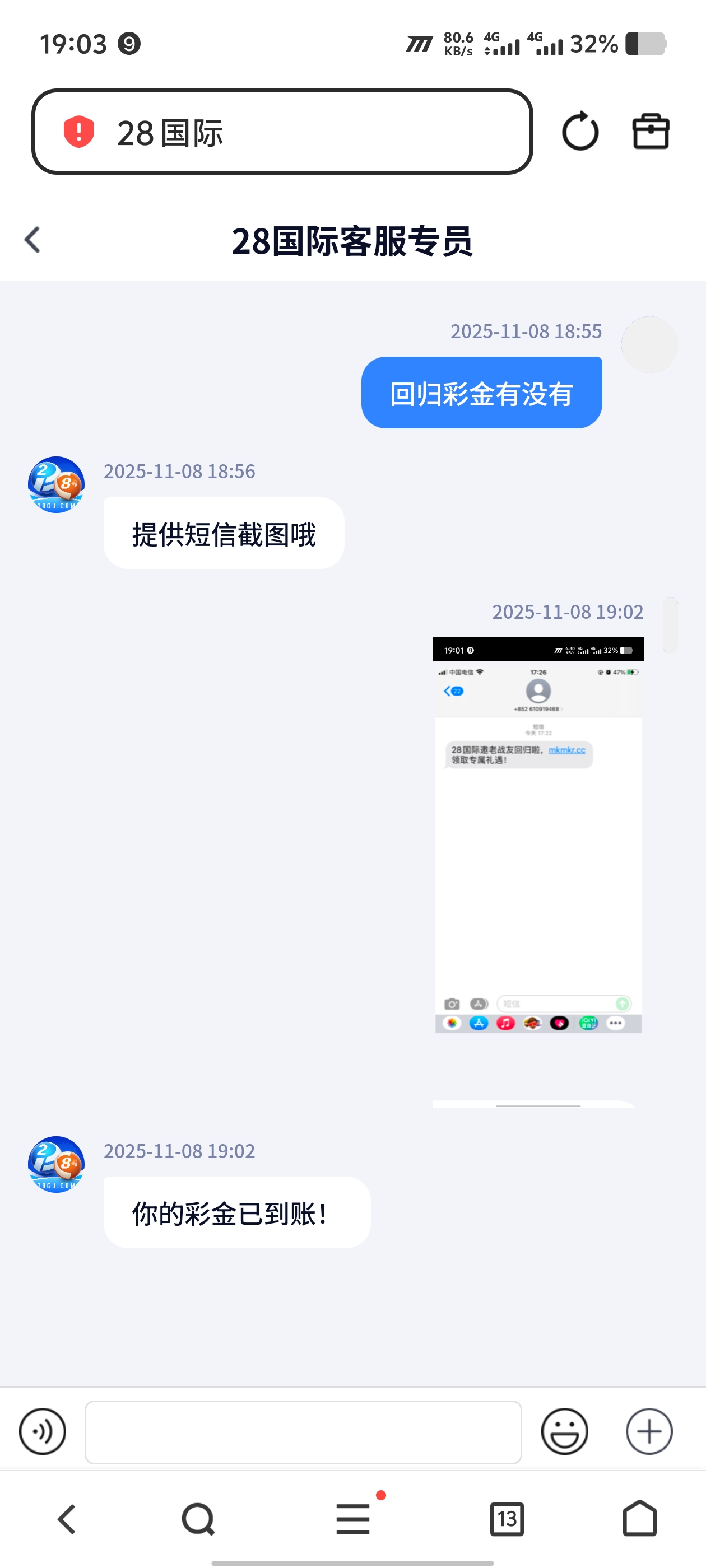
Task: Tap the red security warning shield
Action: 79,132
